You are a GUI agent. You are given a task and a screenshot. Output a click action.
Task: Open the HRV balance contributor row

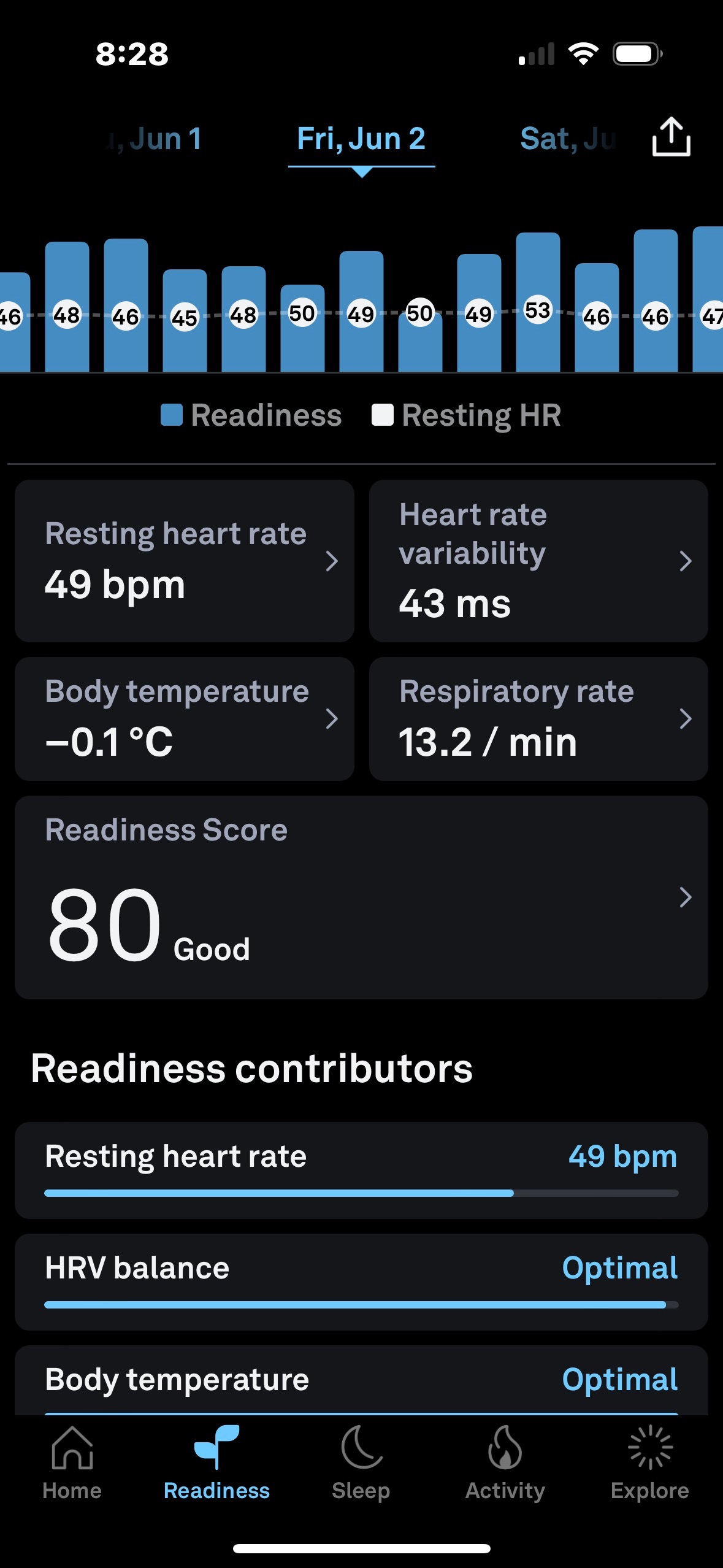[x=361, y=1282]
